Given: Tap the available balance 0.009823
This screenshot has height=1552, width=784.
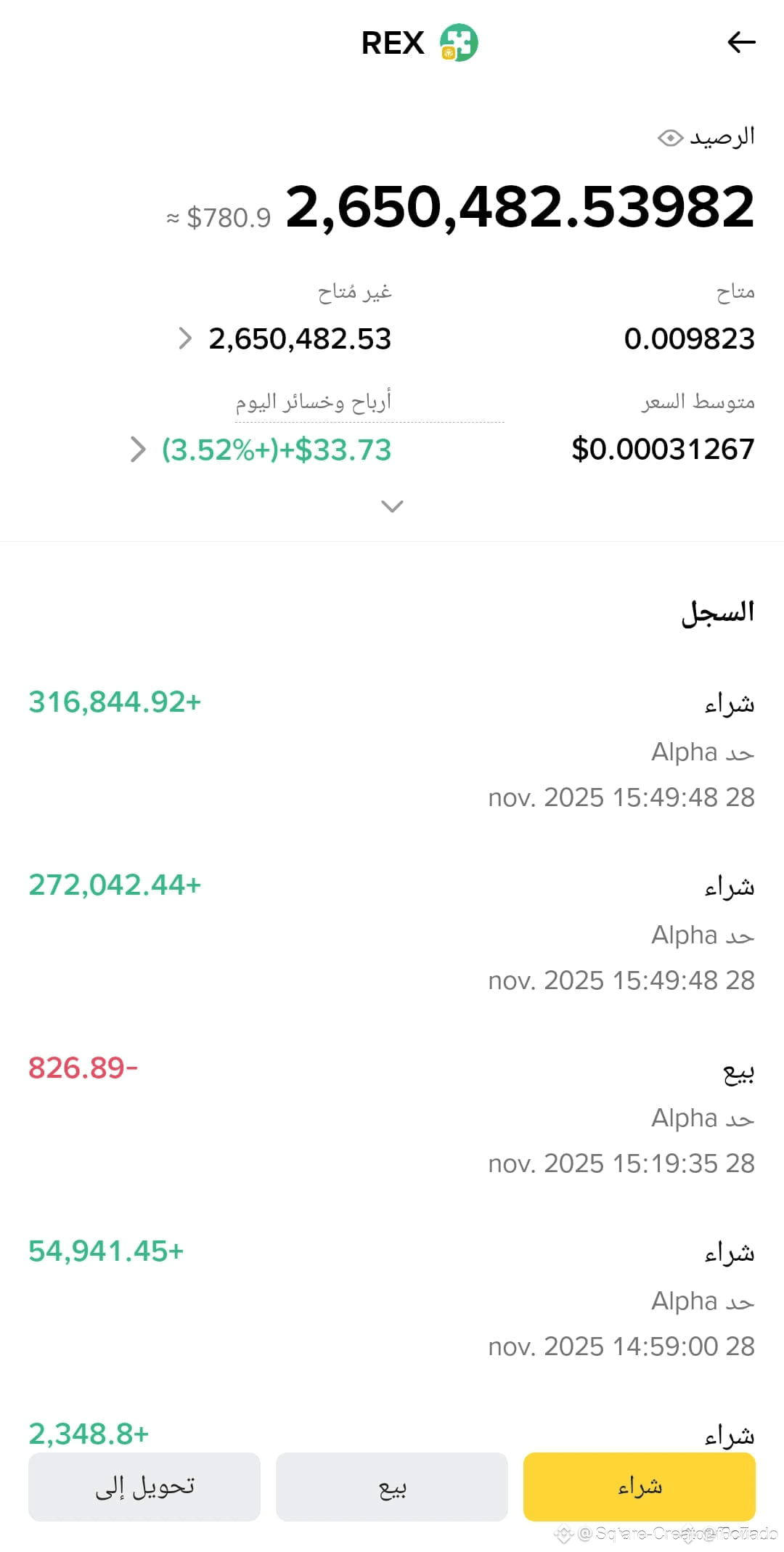Looking at the screenshot, I should tap(688, 338).
